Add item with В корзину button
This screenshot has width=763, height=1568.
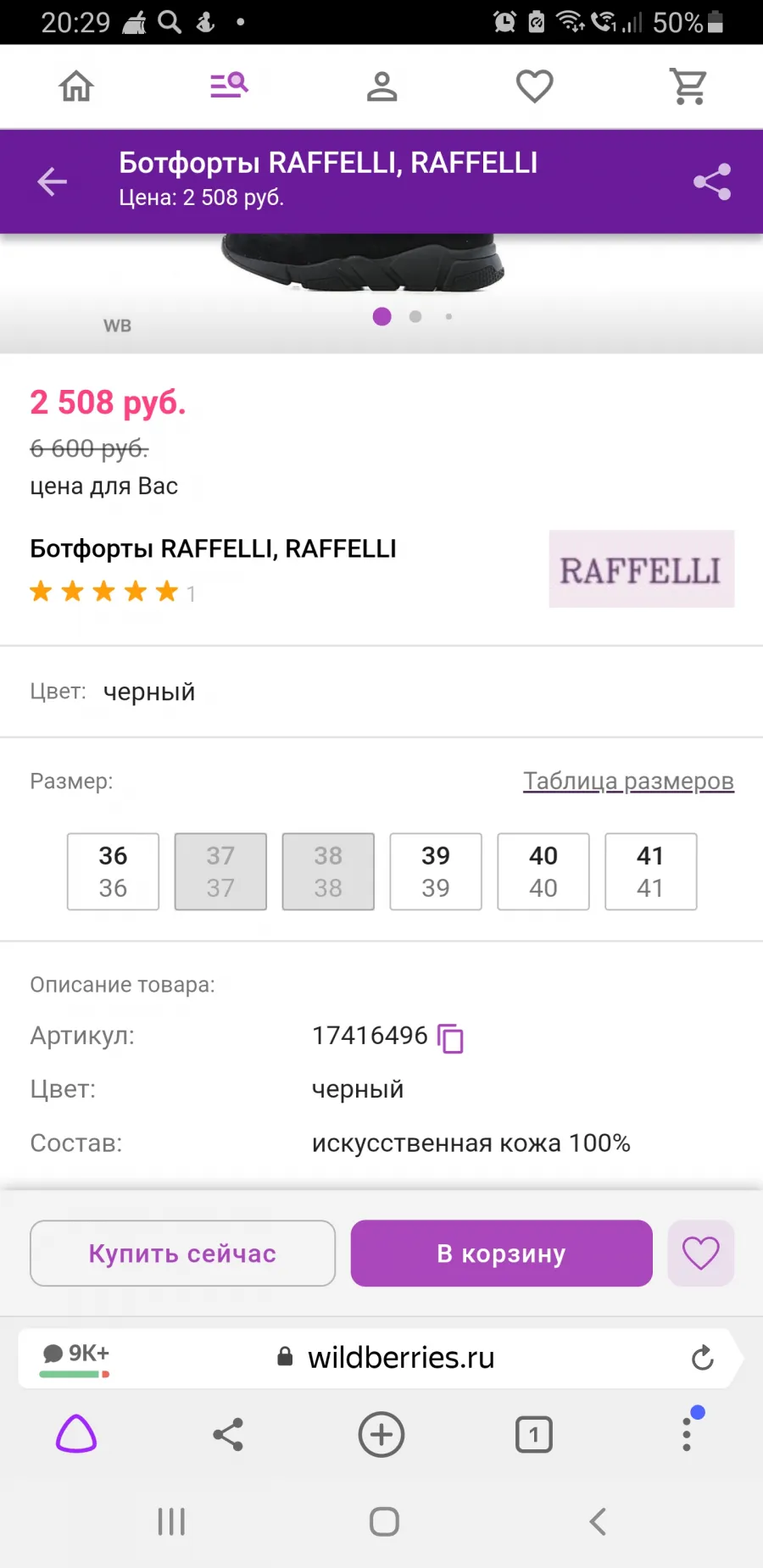tap(502, 1253)
